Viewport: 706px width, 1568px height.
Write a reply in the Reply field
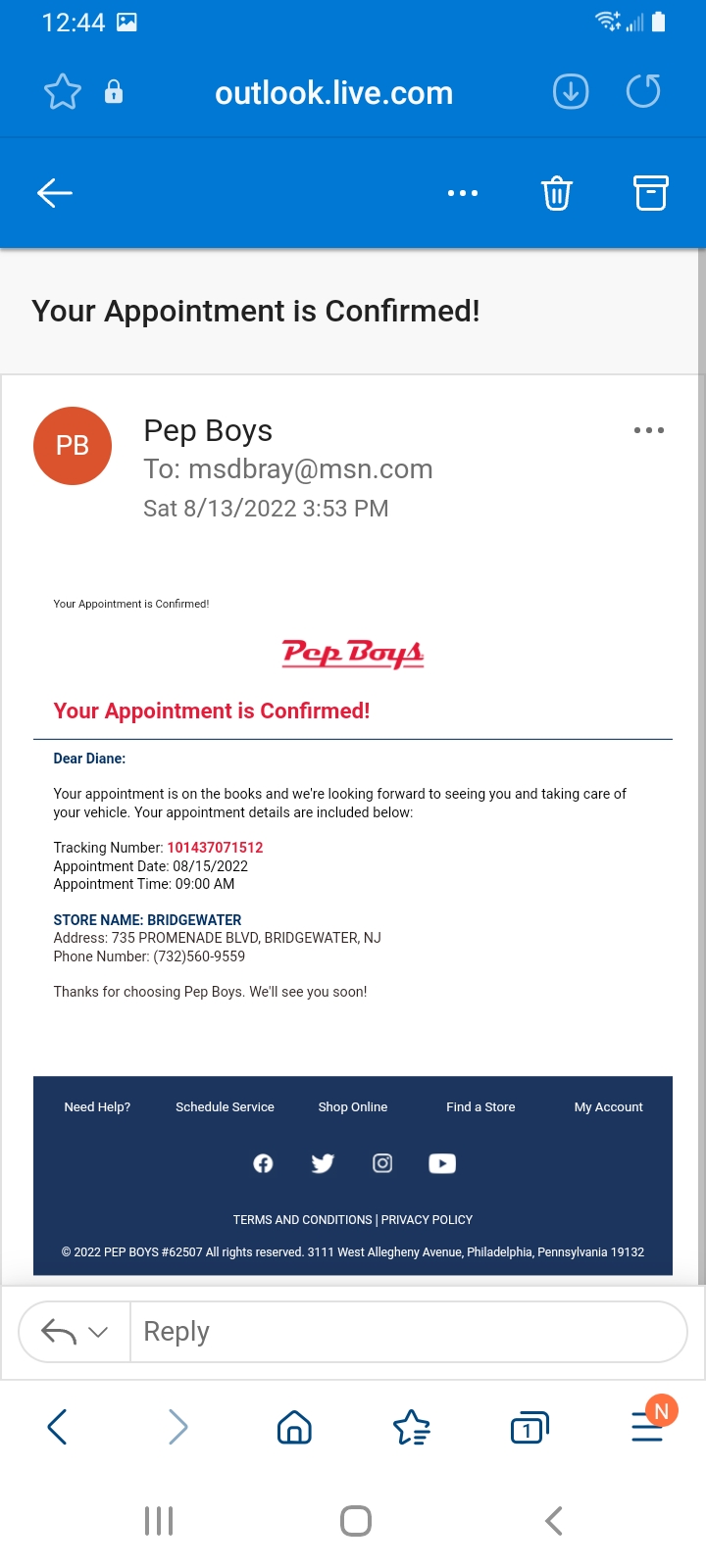[x=407, y=1332]
